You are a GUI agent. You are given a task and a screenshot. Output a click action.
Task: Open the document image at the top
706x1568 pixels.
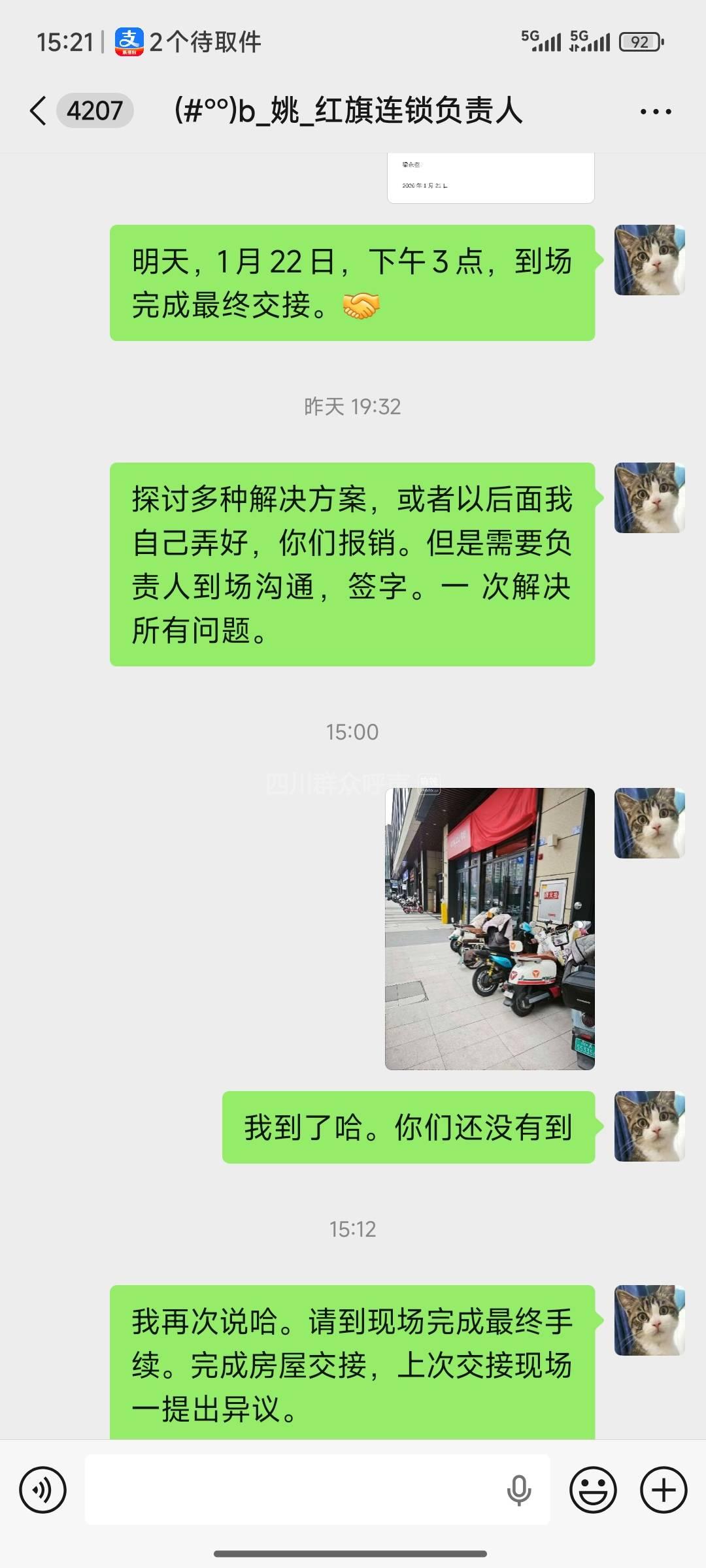[490, 178]
